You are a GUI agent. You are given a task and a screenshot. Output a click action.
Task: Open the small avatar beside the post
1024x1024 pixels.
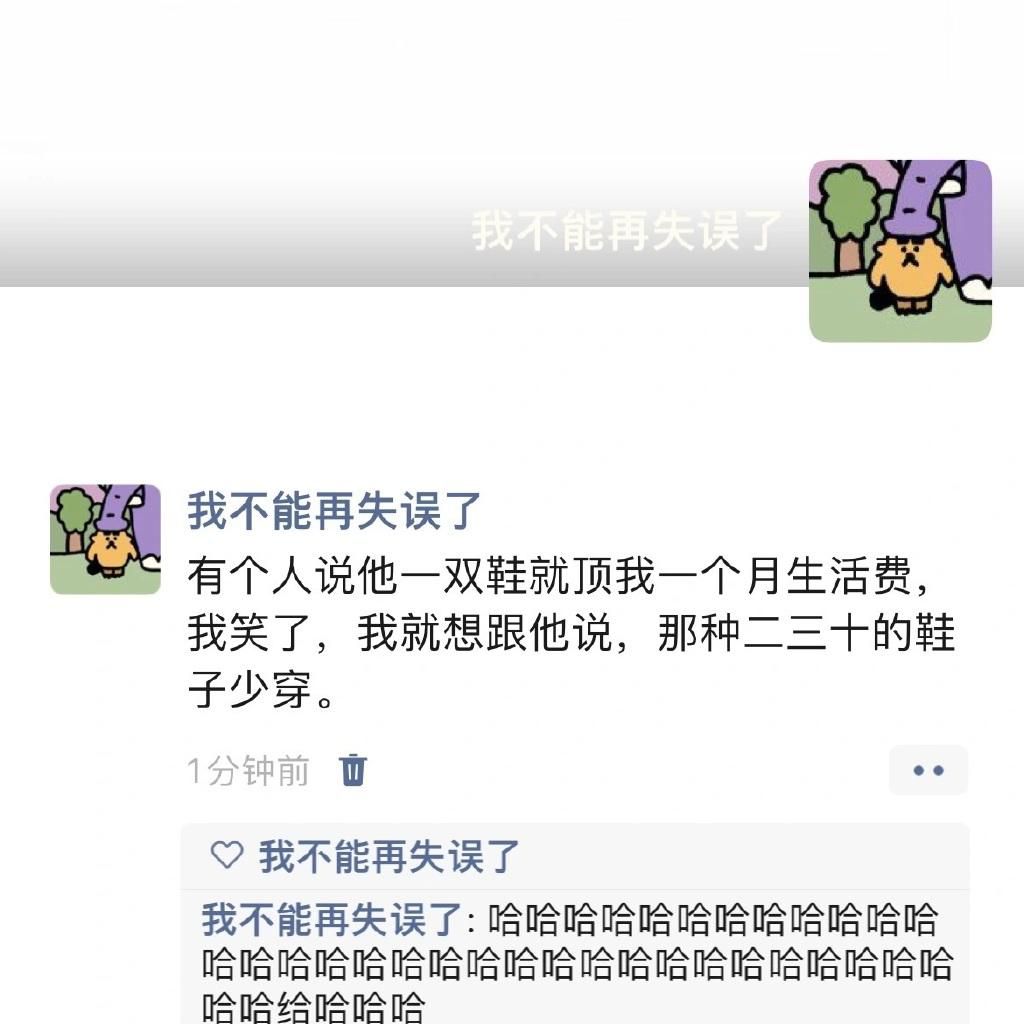pos(105,540)
